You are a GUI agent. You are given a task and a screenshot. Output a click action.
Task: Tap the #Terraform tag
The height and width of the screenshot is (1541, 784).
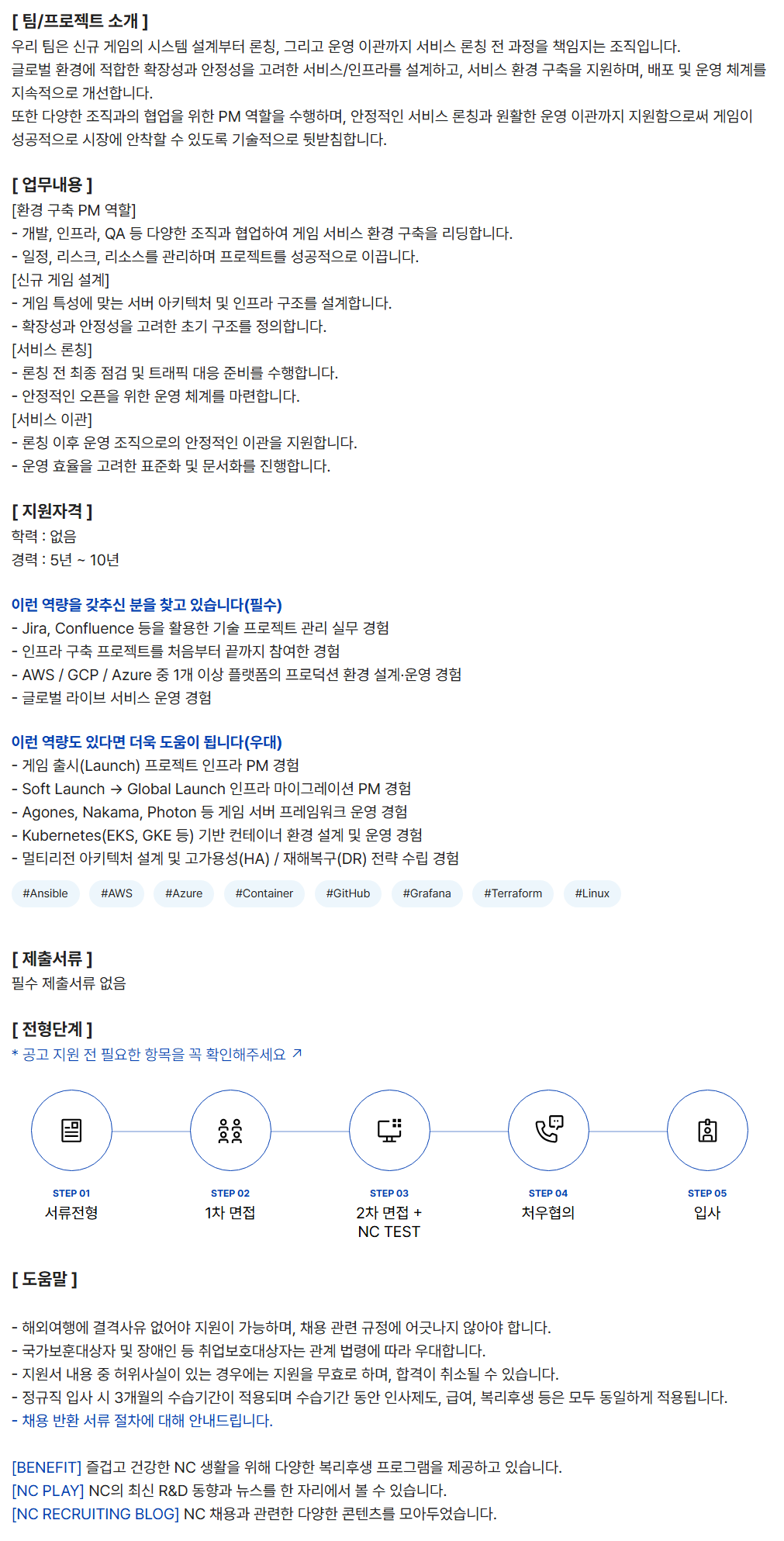click(513, 893)
